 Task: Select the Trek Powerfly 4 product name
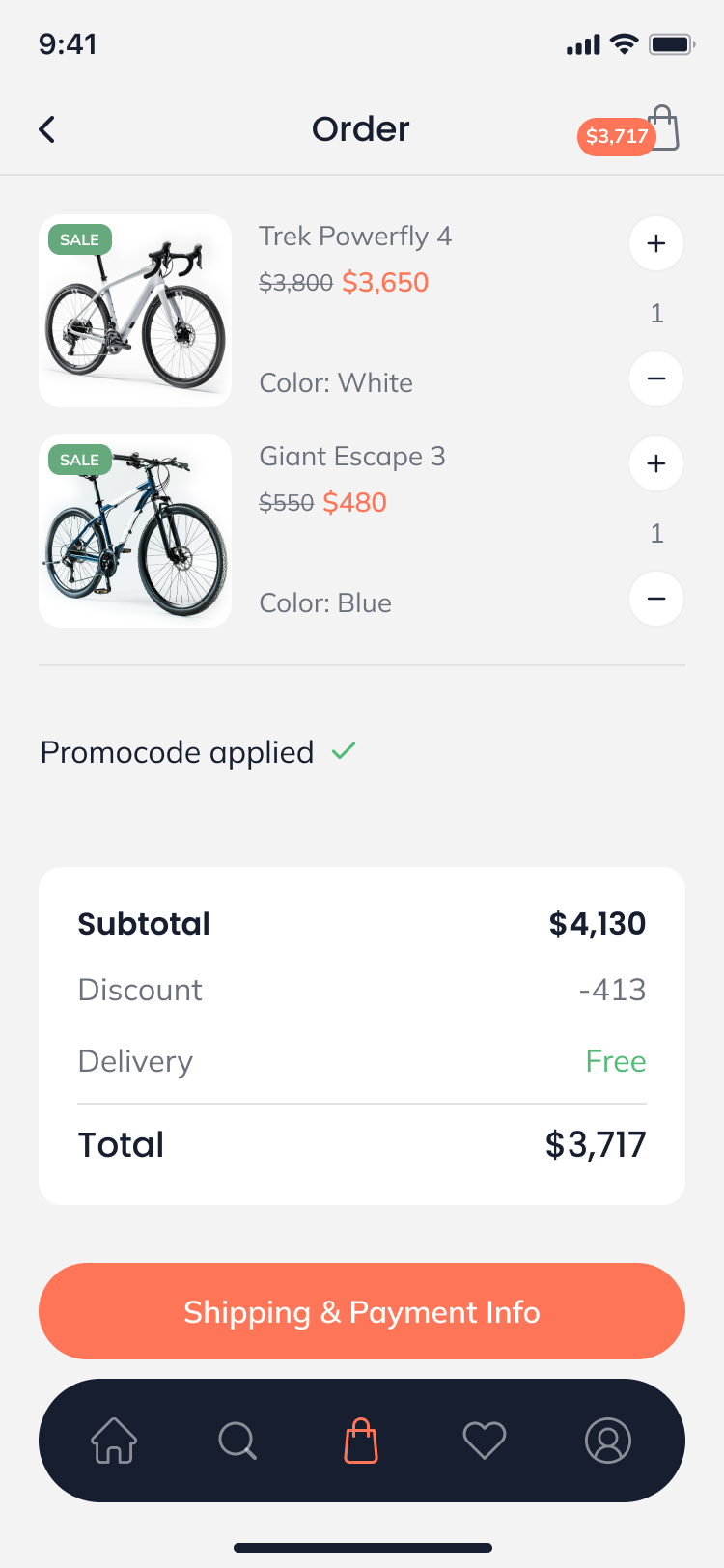tap(355, 236)
